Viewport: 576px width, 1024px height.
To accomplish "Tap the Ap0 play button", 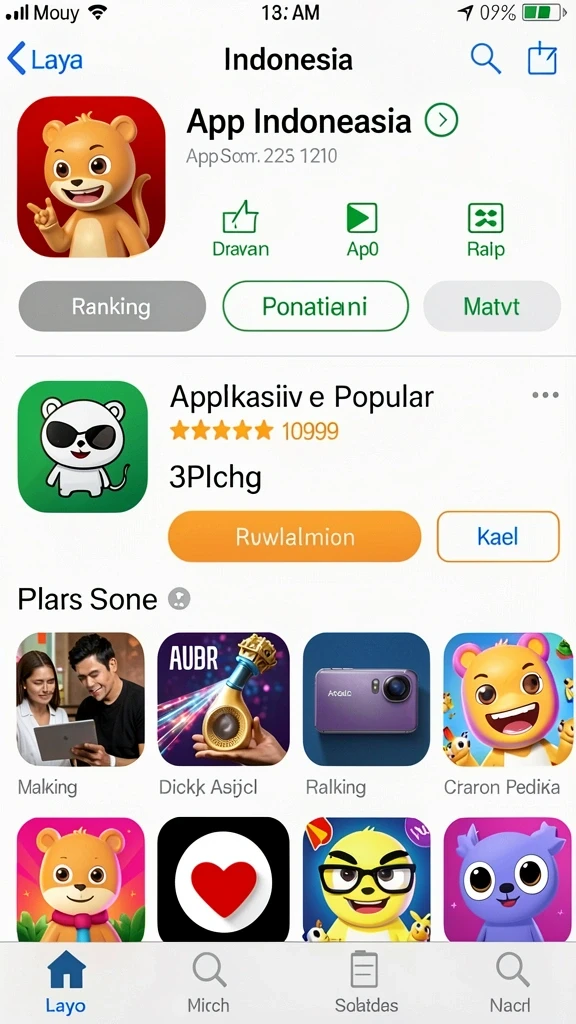I will pyautogui.click(x=362, y=229).
